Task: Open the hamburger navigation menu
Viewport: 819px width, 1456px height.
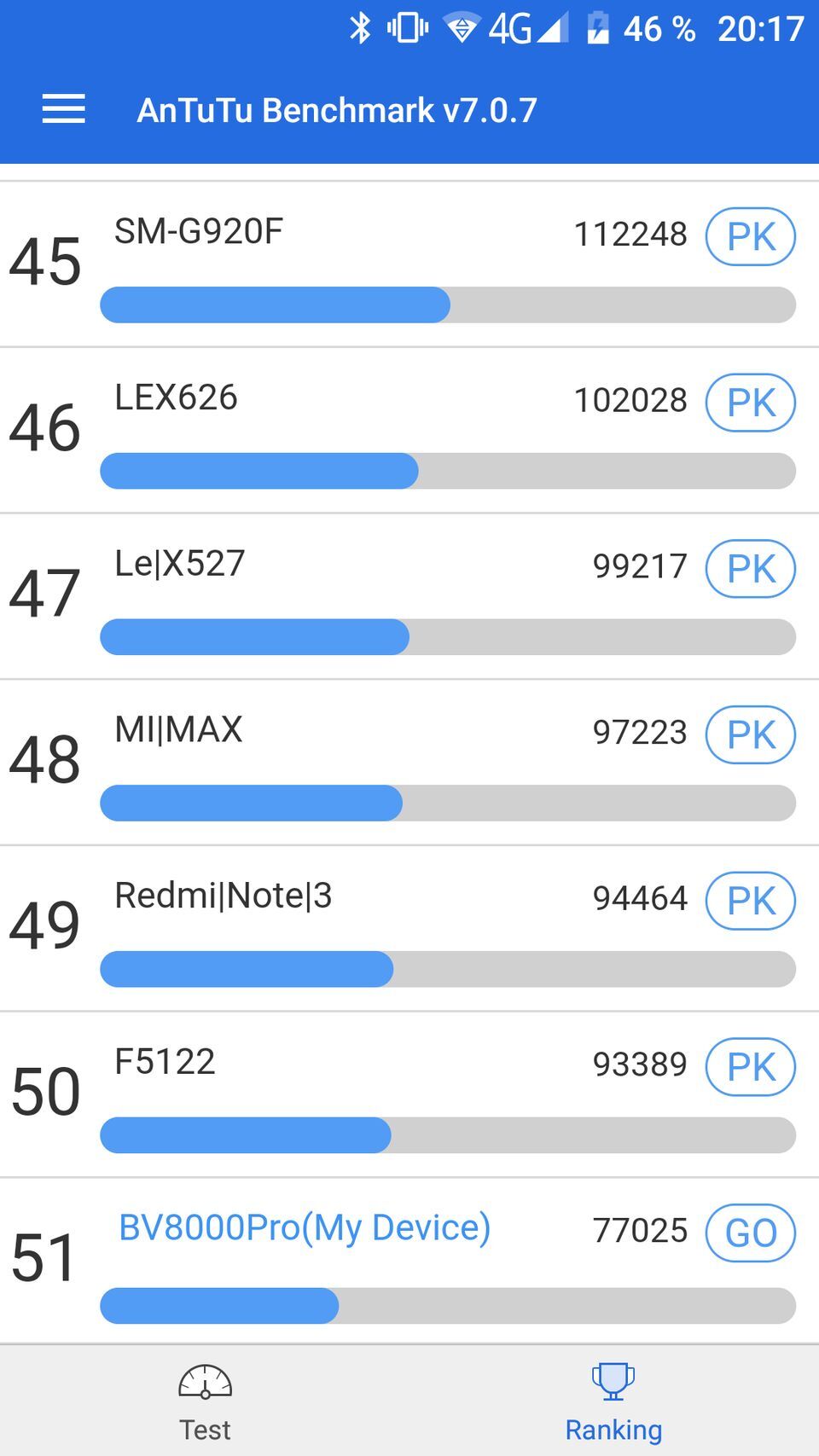Action: (x=62, y=108)
